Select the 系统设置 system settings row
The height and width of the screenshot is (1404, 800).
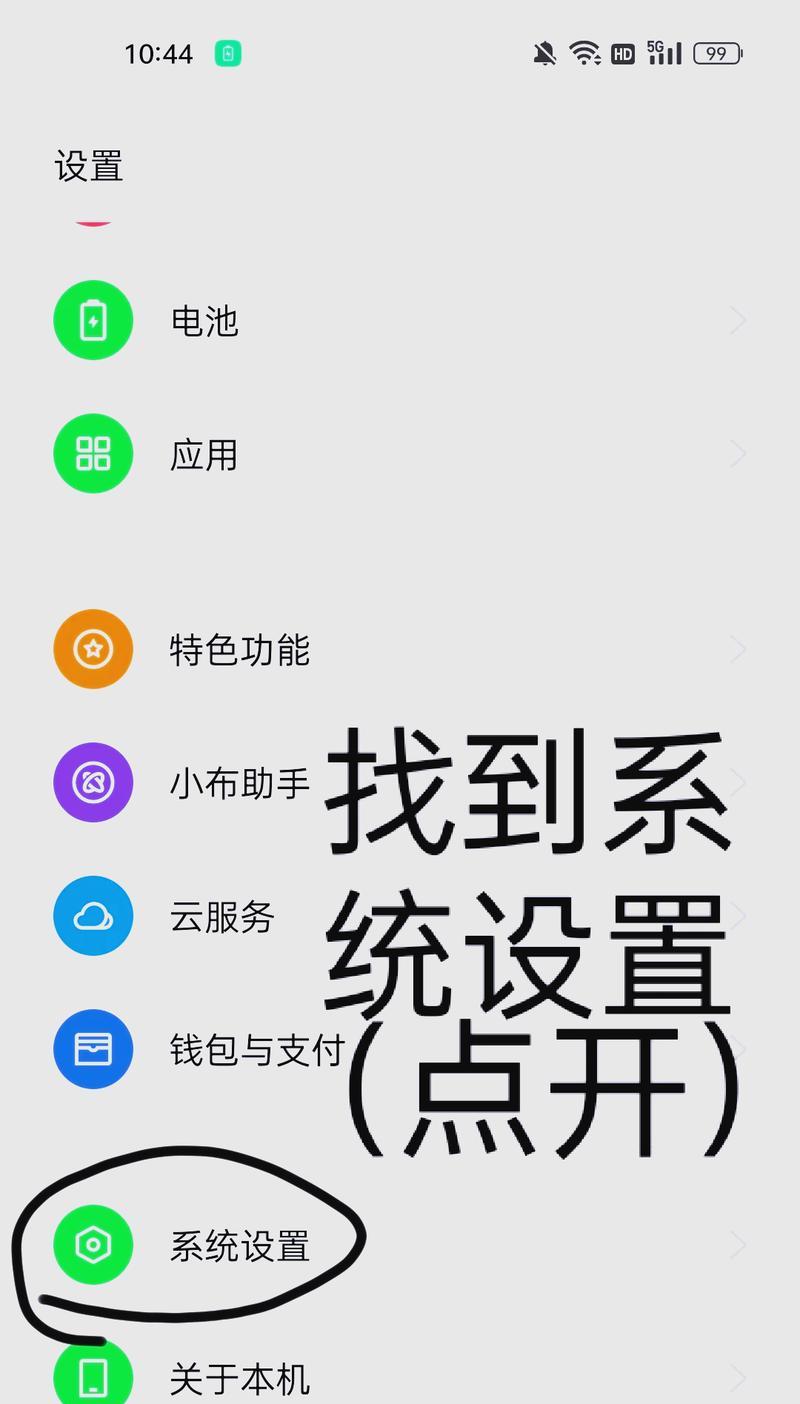(x=240, y=1246)
